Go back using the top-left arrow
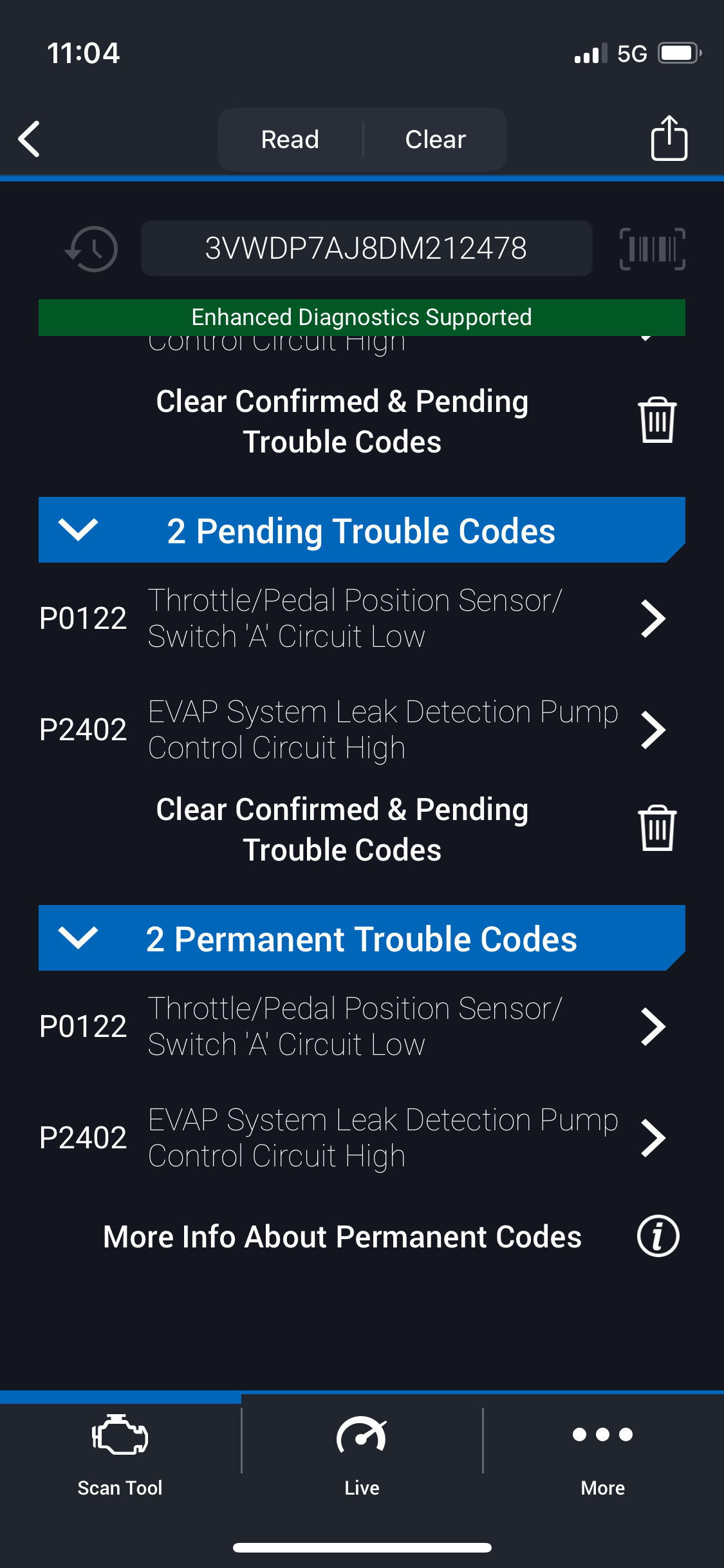This screenshot has height=1568, width=724. pyautogui.click(x=30, y=139)
